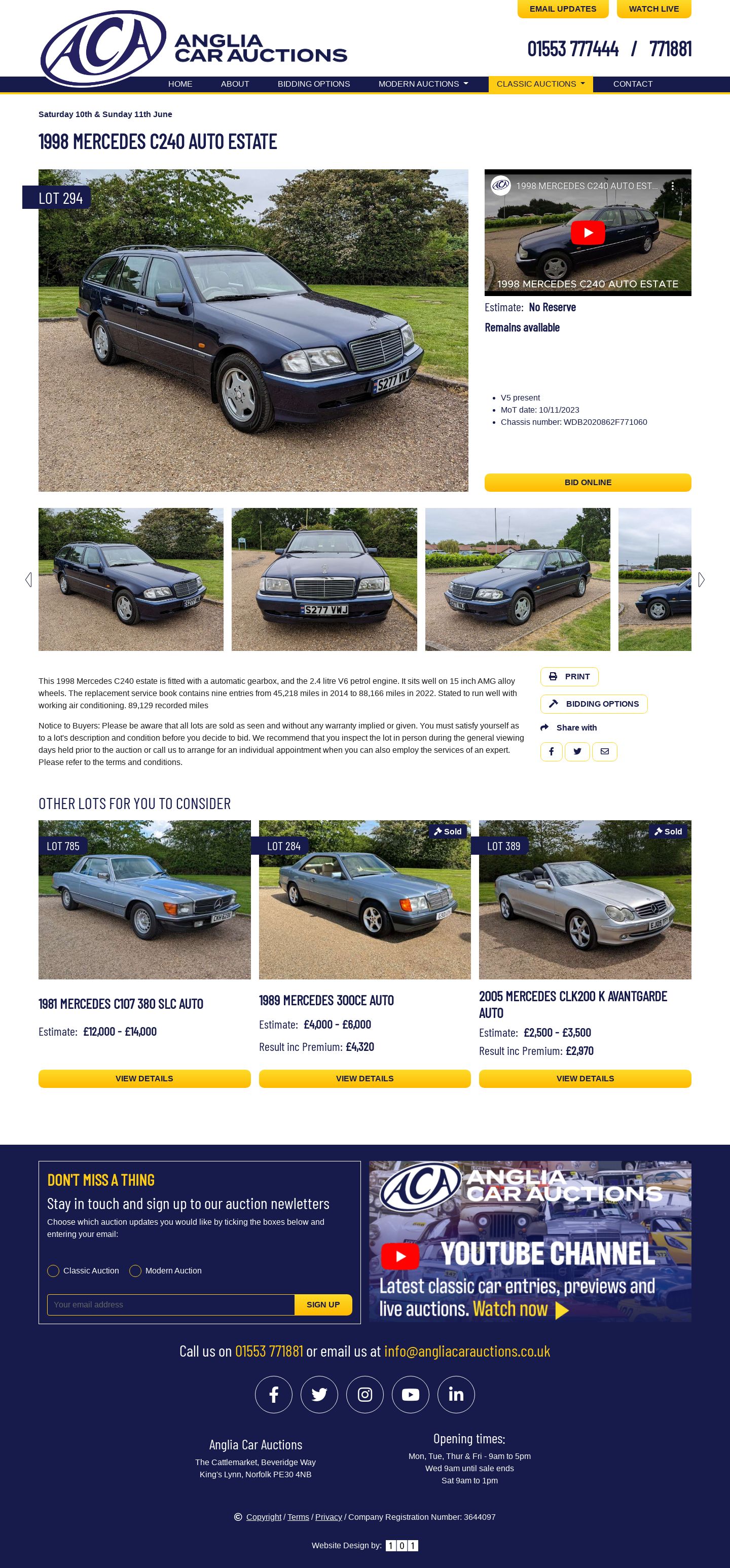
Task: Open the Privacy link in footer
Action: [x=328, y=1516]
